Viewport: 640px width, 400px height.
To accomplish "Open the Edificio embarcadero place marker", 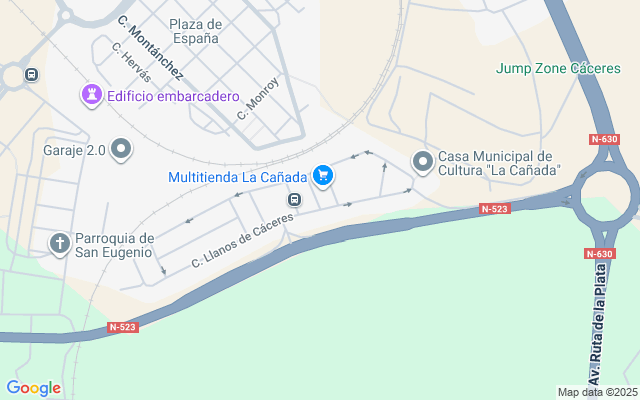I will coord(92,96).
